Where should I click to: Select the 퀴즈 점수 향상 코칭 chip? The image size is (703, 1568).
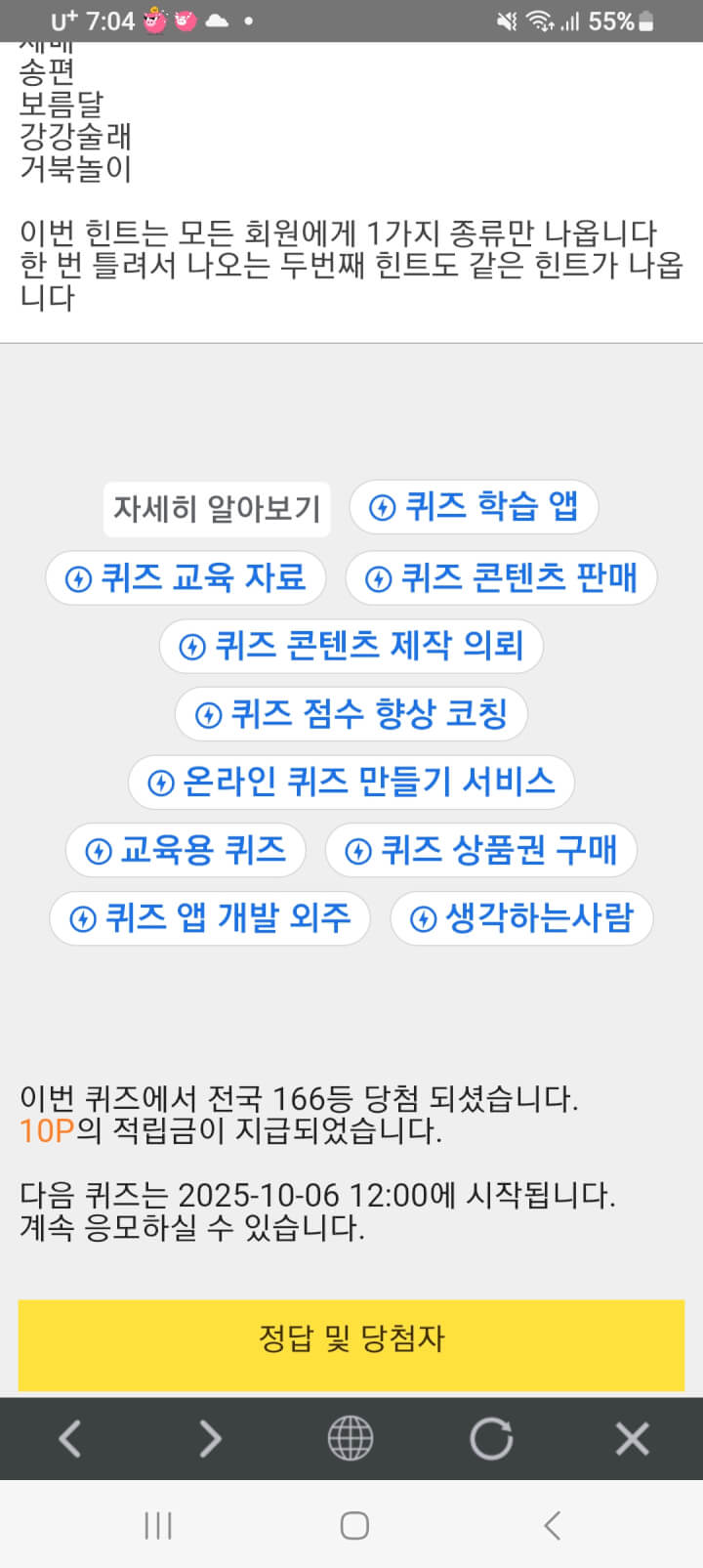click(351, 714)
